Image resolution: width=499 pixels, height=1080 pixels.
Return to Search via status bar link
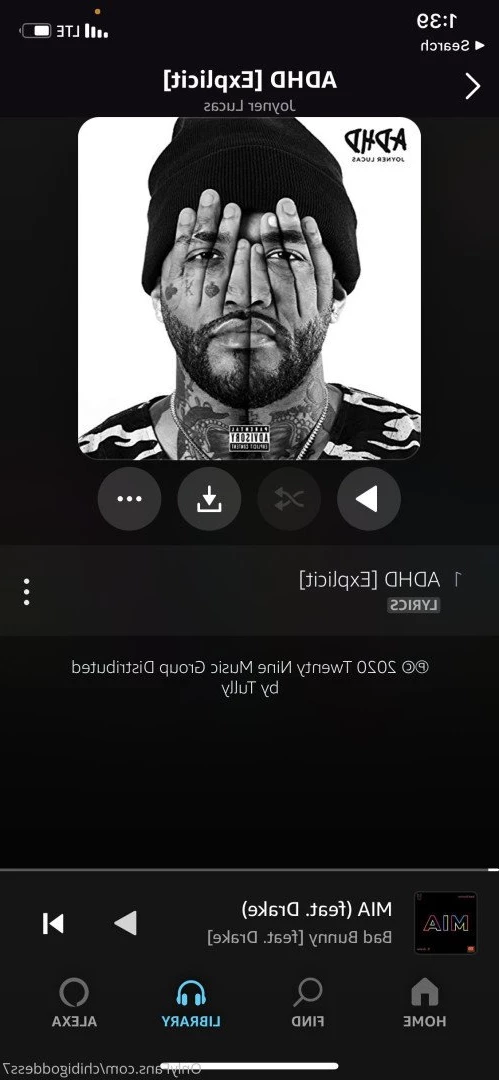445,46
